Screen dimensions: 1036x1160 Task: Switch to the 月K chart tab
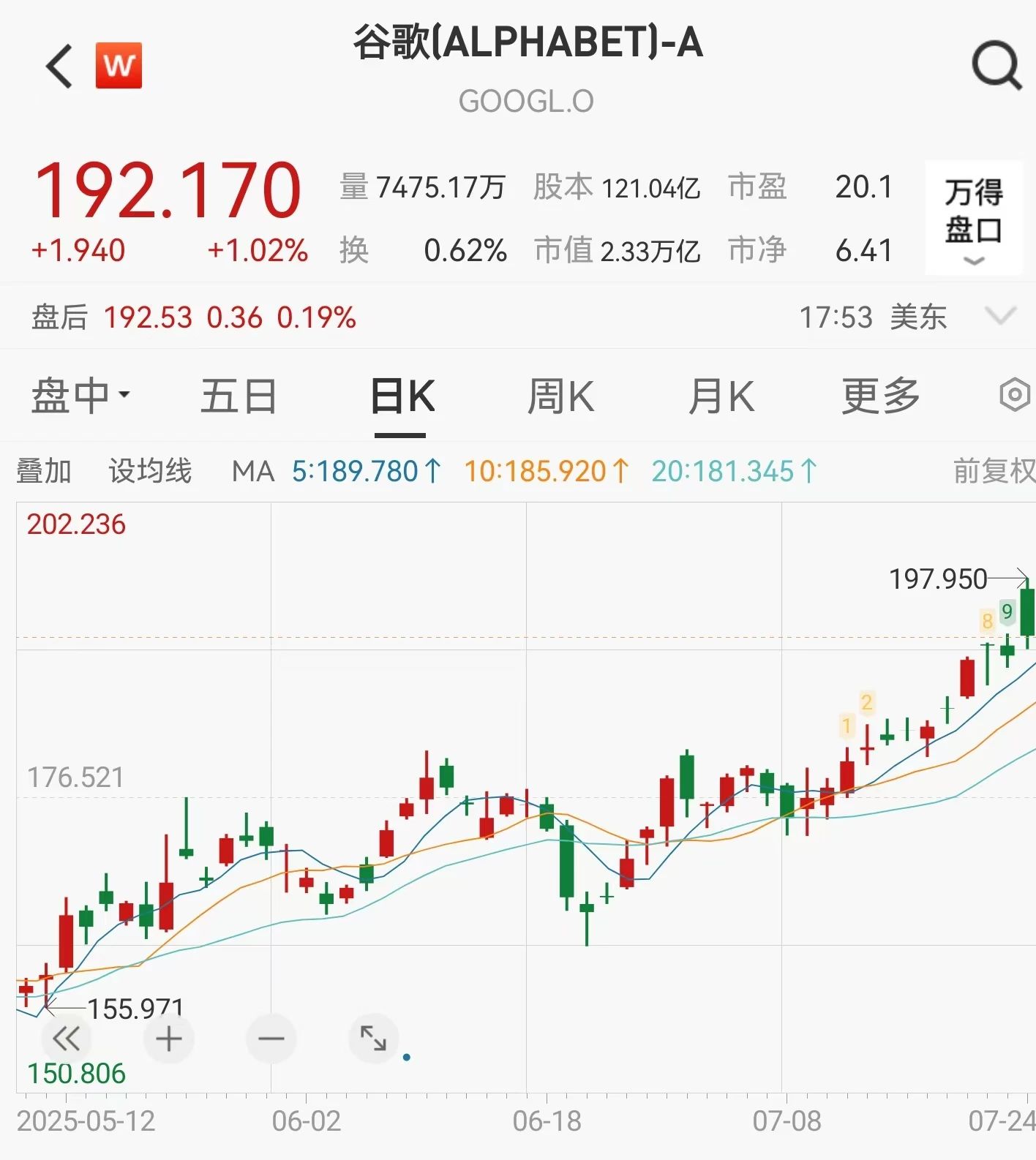[x=720, y=396]
